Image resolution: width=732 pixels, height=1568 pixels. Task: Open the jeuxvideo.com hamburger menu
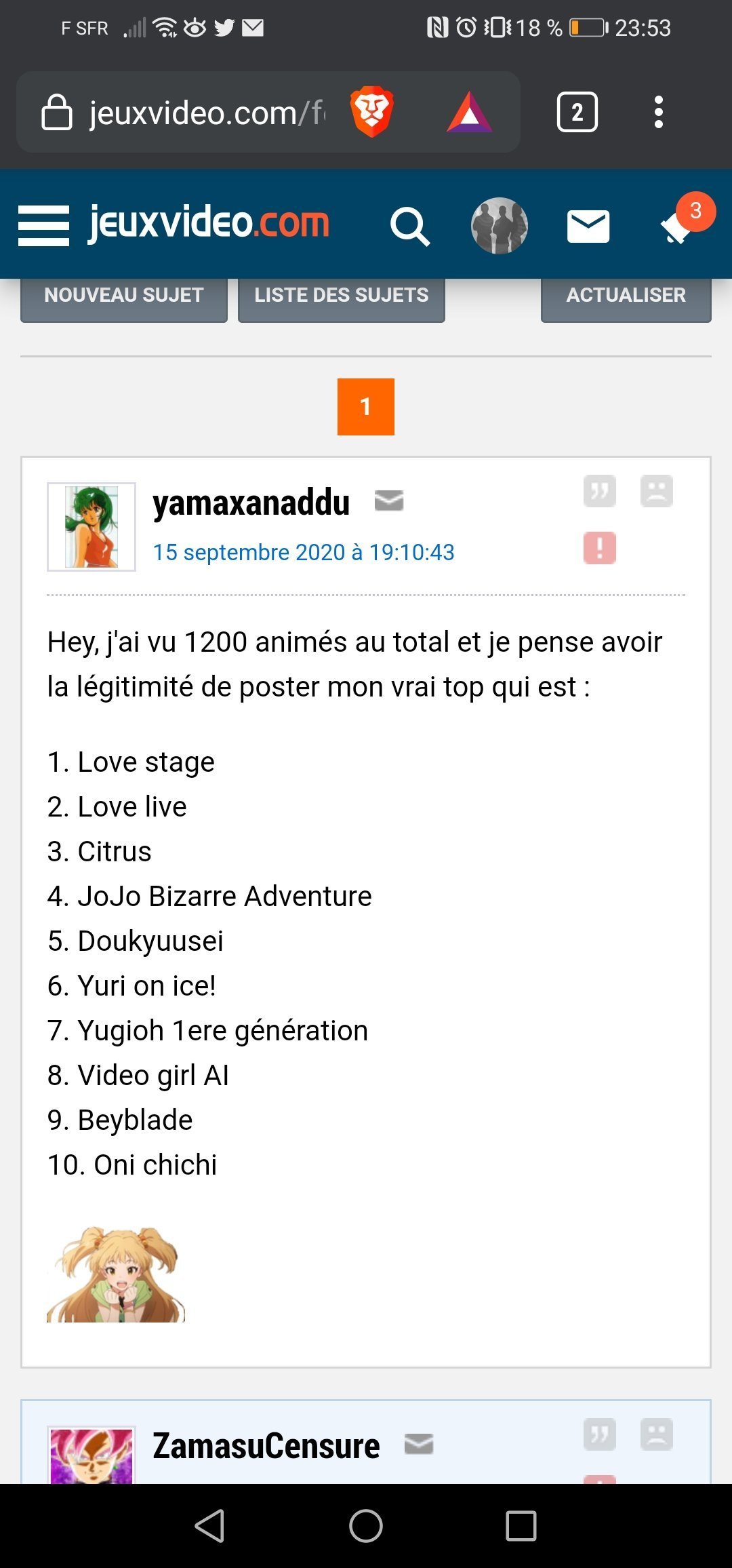tap(43, 225)
